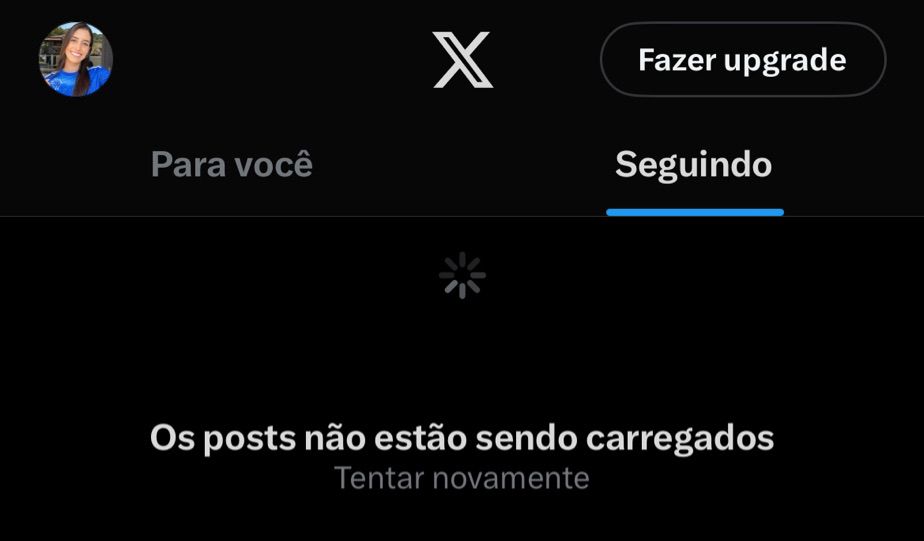Select the Seguindo tab

pos(693,164)
